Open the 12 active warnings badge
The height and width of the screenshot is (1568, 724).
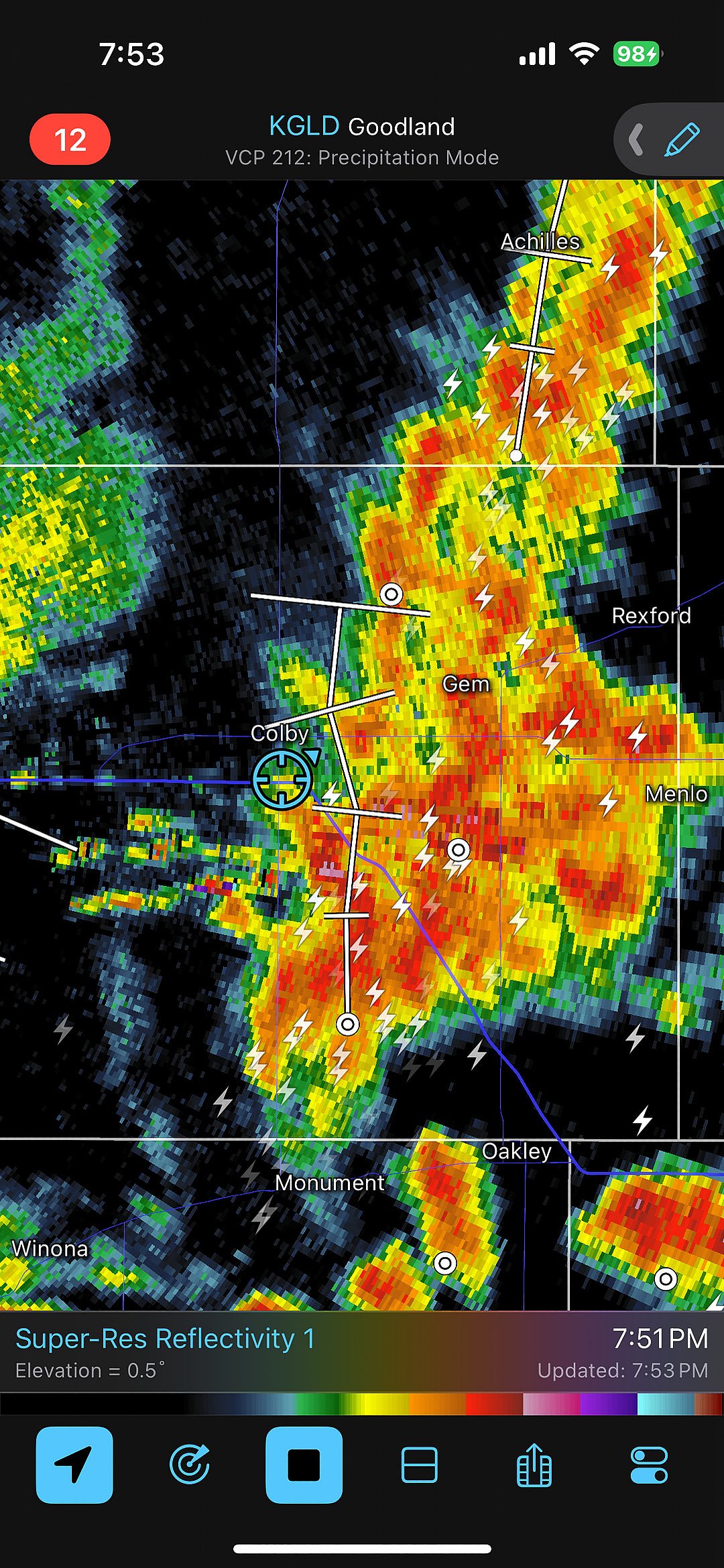[70, 139]
